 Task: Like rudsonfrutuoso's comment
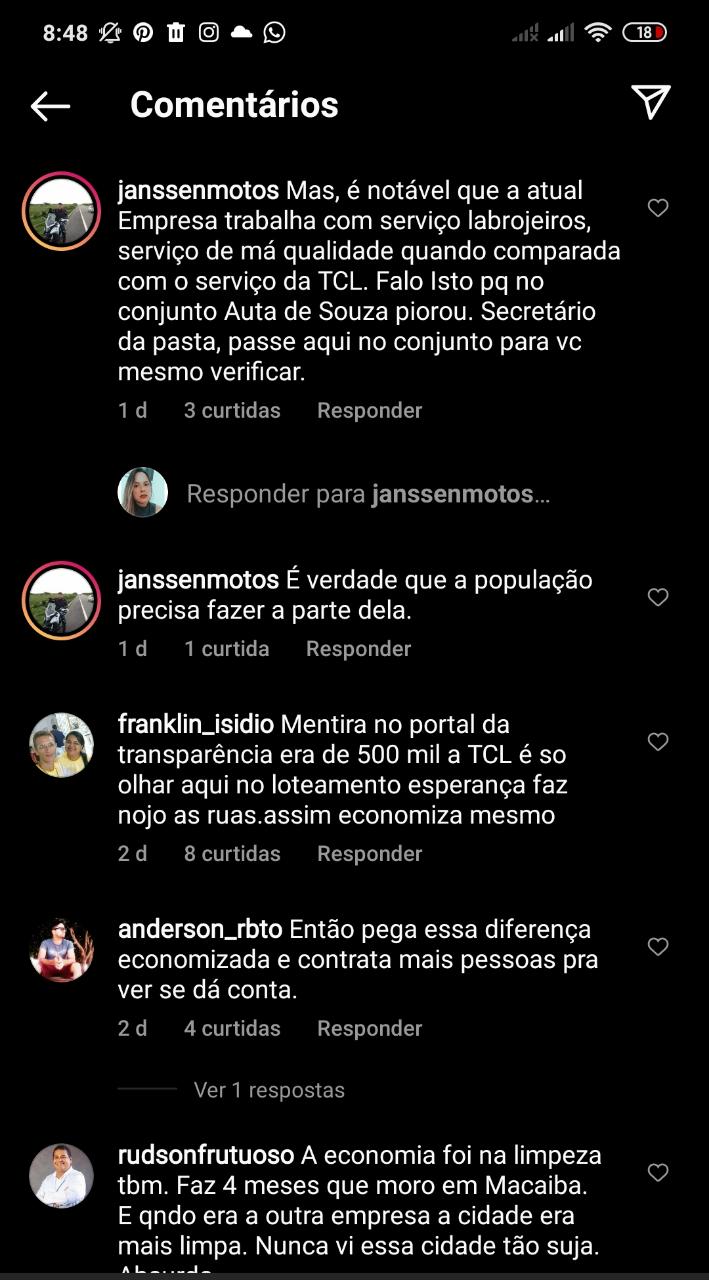(x=658, y=1172)
